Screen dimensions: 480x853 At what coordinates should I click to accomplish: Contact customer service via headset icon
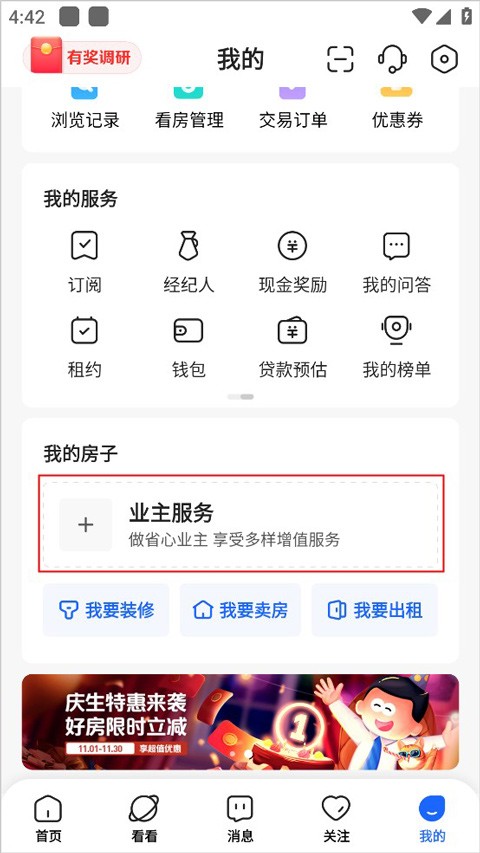click(x=392, y=58)
